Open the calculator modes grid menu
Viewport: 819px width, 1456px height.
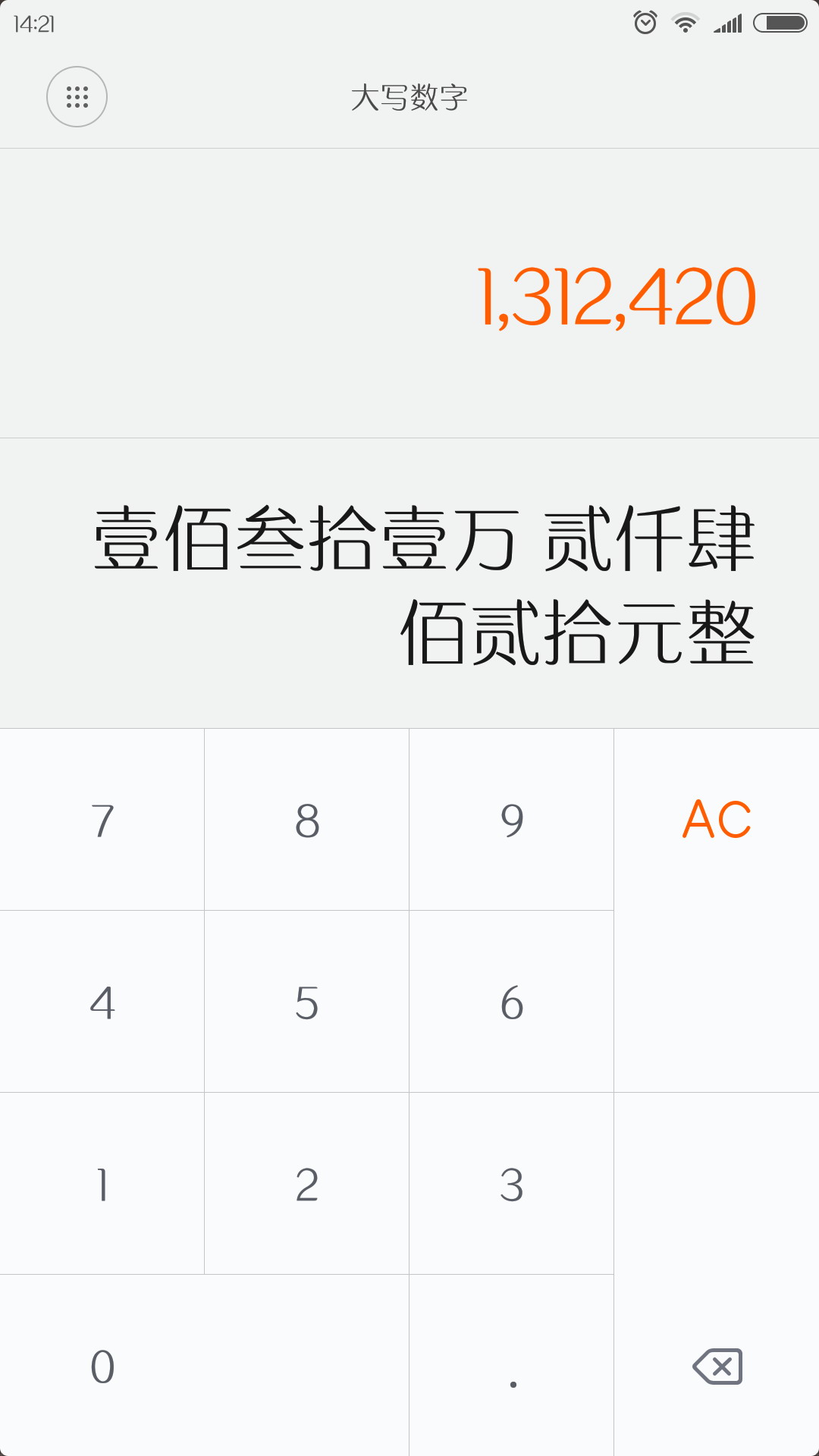pos(77,97)
